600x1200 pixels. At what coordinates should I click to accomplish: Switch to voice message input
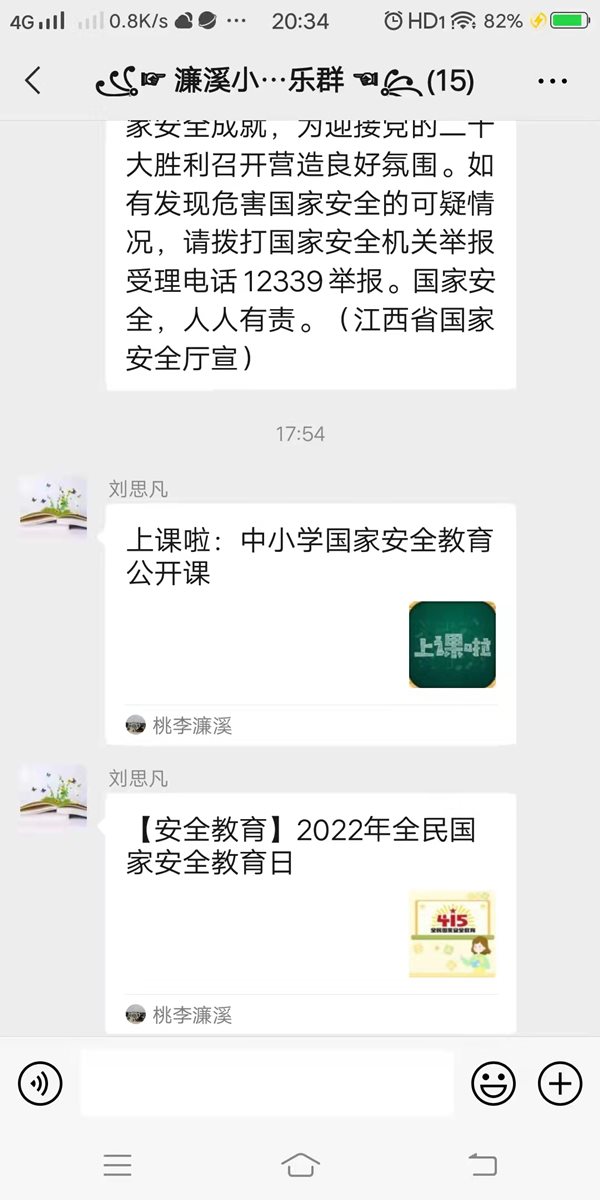pyautogui.click(x=40, y=1083)
